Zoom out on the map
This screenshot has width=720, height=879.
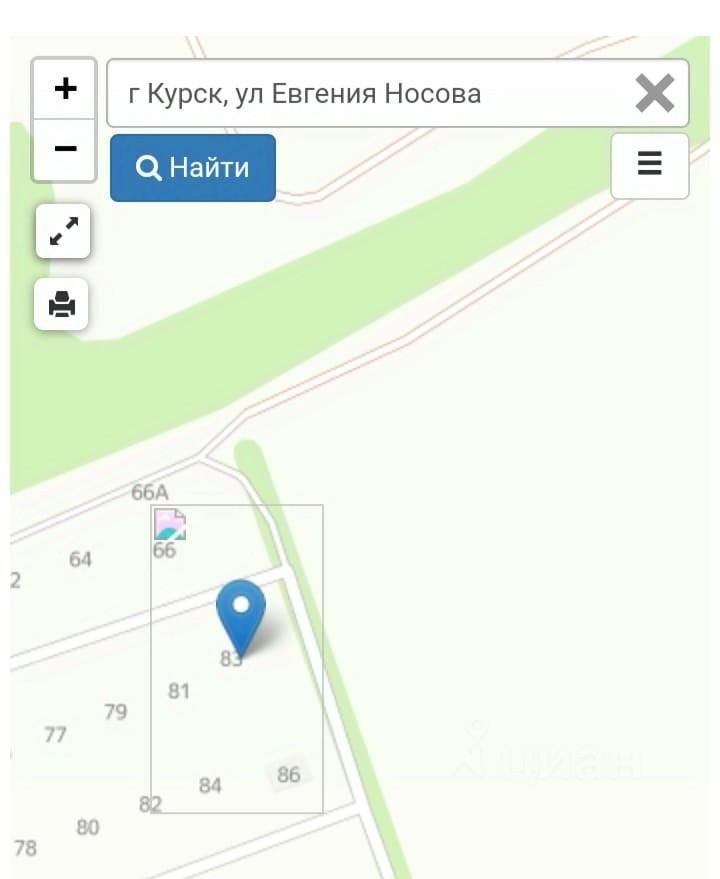65,149
